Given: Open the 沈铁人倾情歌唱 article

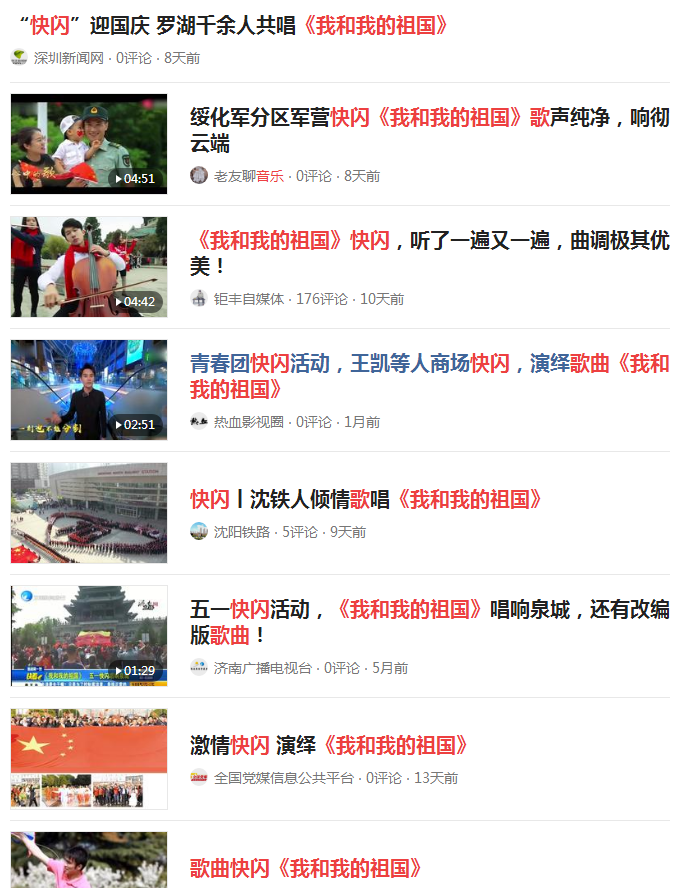Looking at the screenshot, I should pos(367,499).
